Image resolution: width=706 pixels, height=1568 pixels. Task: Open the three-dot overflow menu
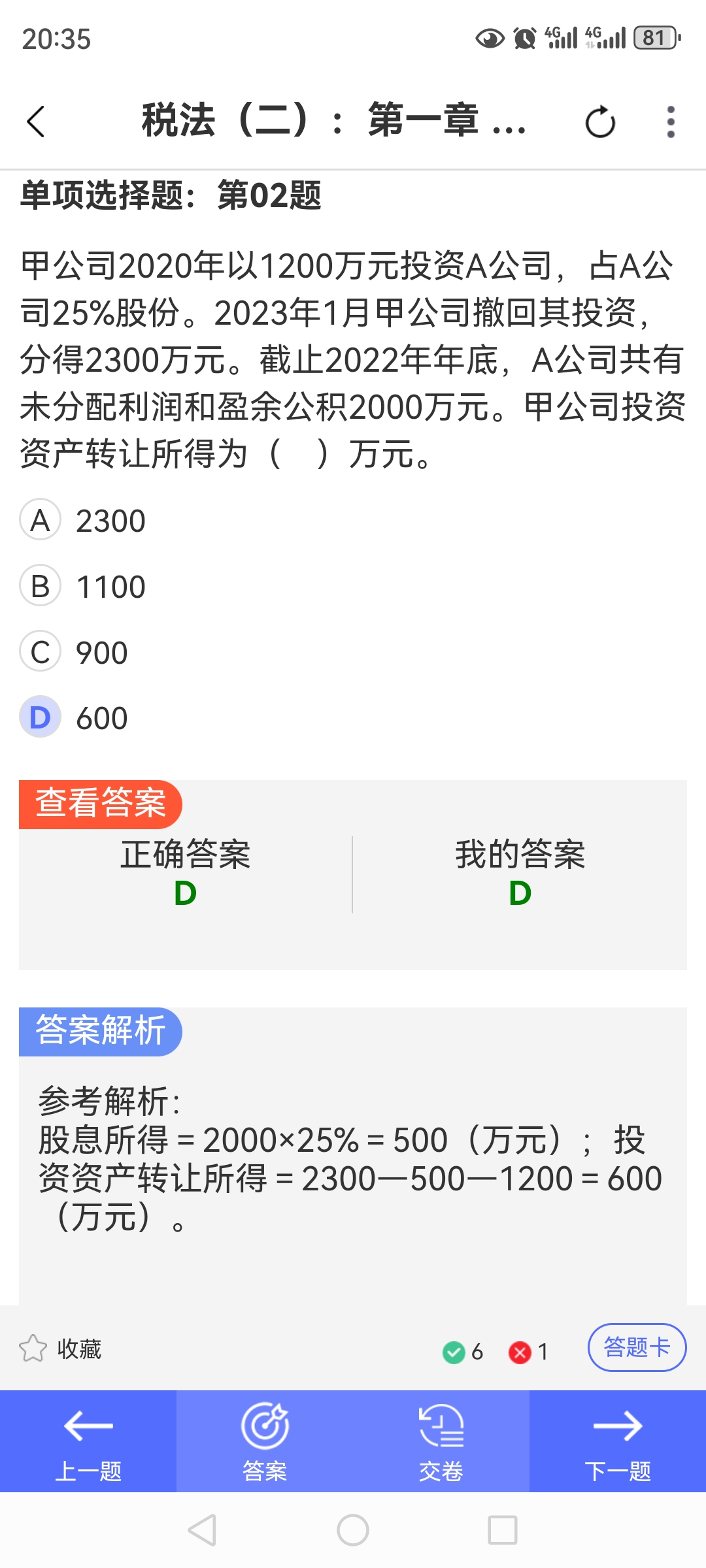(x=671, y=122)
